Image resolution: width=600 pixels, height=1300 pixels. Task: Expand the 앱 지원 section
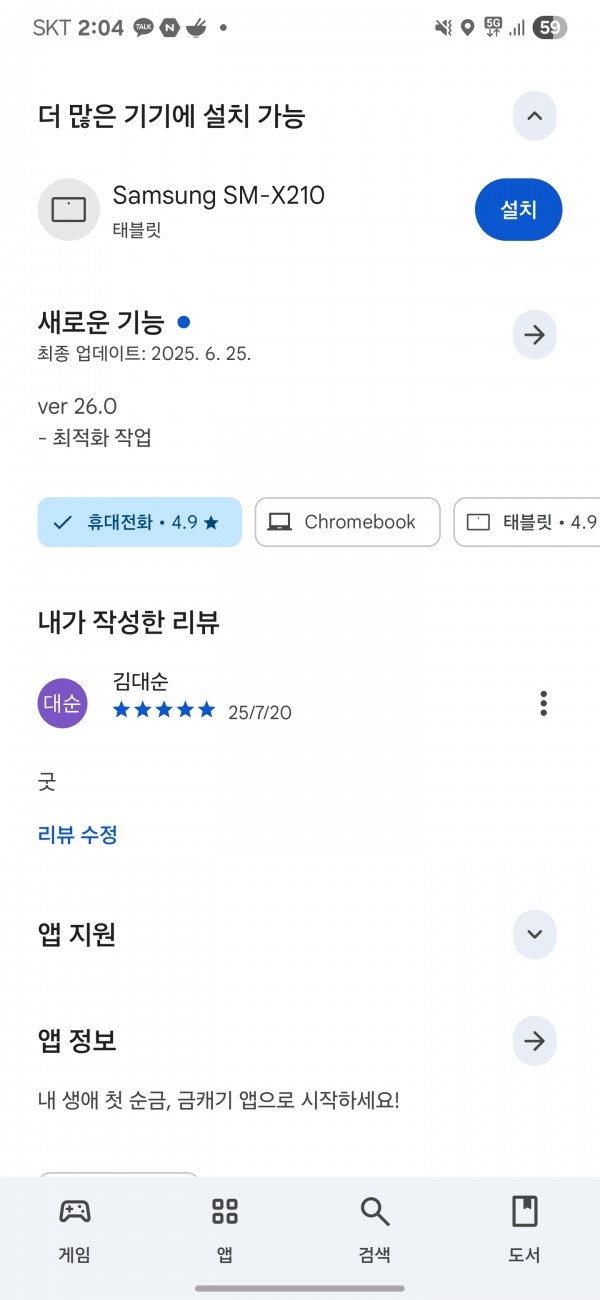(x=534, y=935)
